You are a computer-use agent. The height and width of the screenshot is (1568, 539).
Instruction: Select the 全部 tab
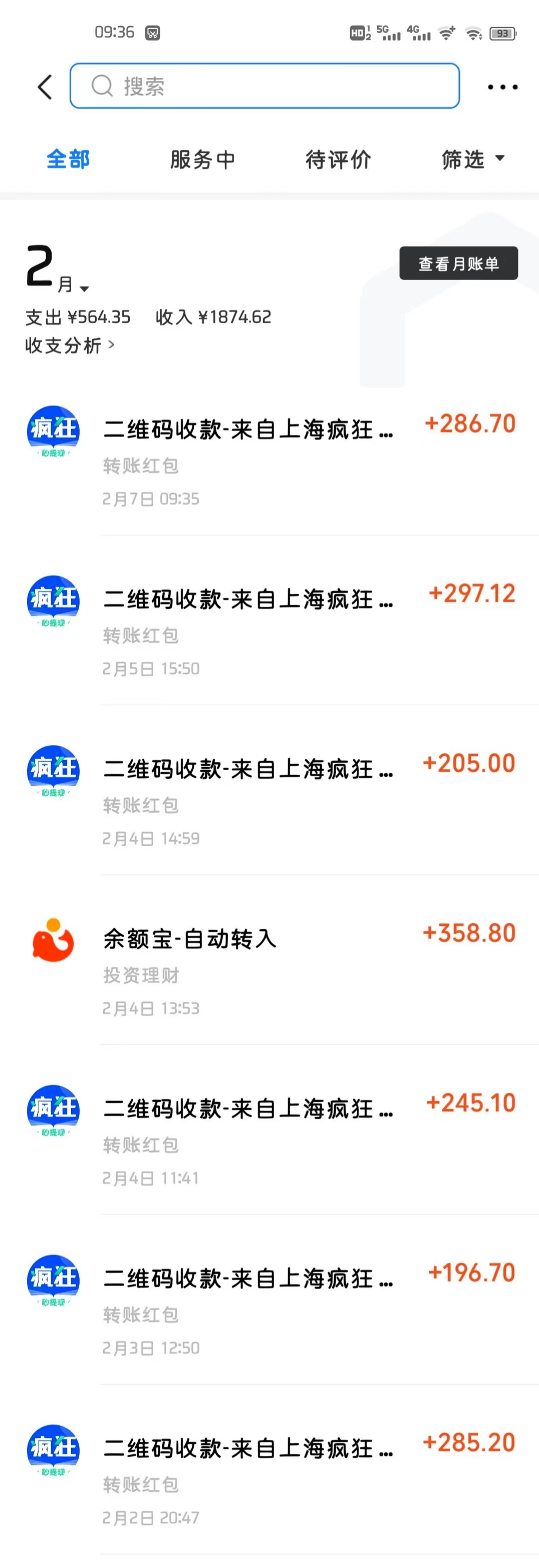click(68, 159)
